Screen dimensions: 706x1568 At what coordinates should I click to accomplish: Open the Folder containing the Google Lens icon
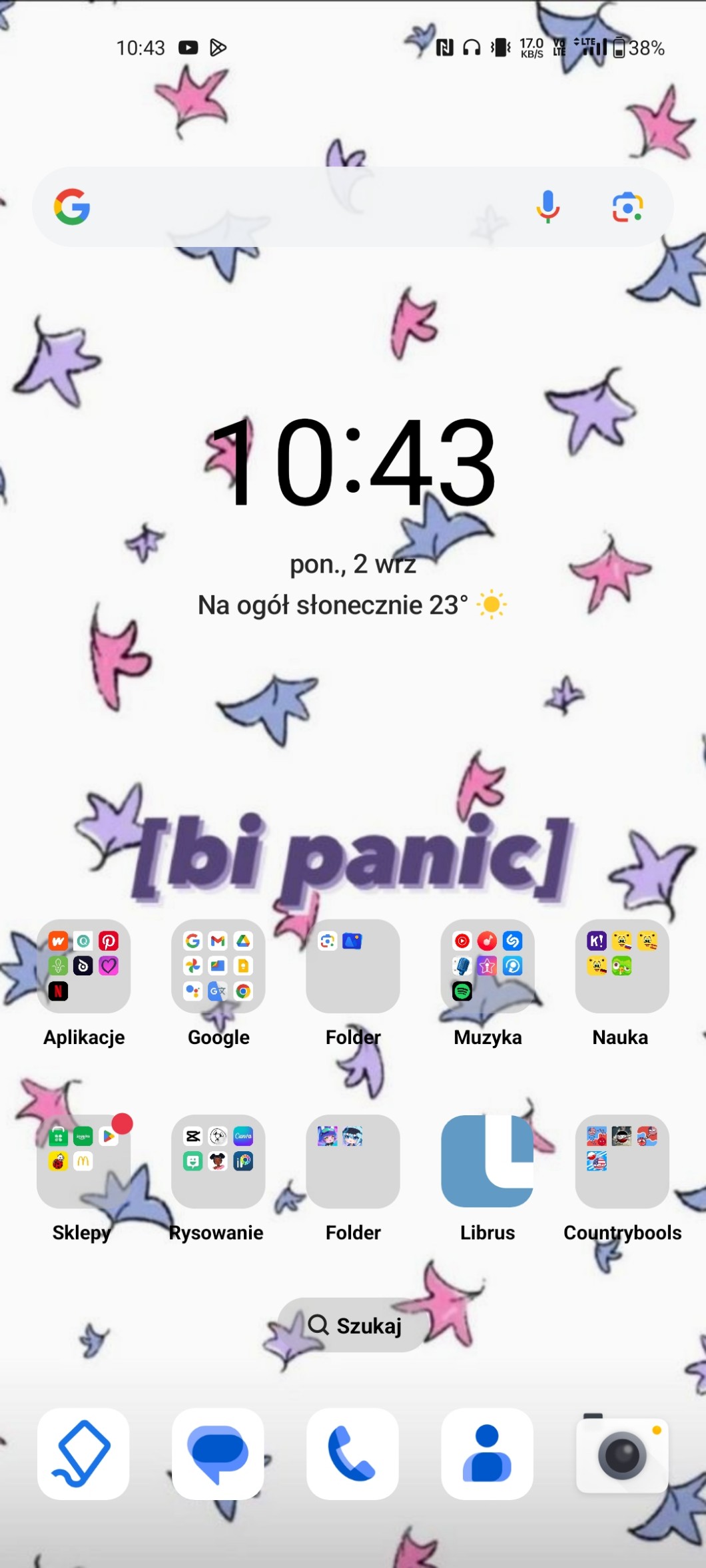[353, 966]
